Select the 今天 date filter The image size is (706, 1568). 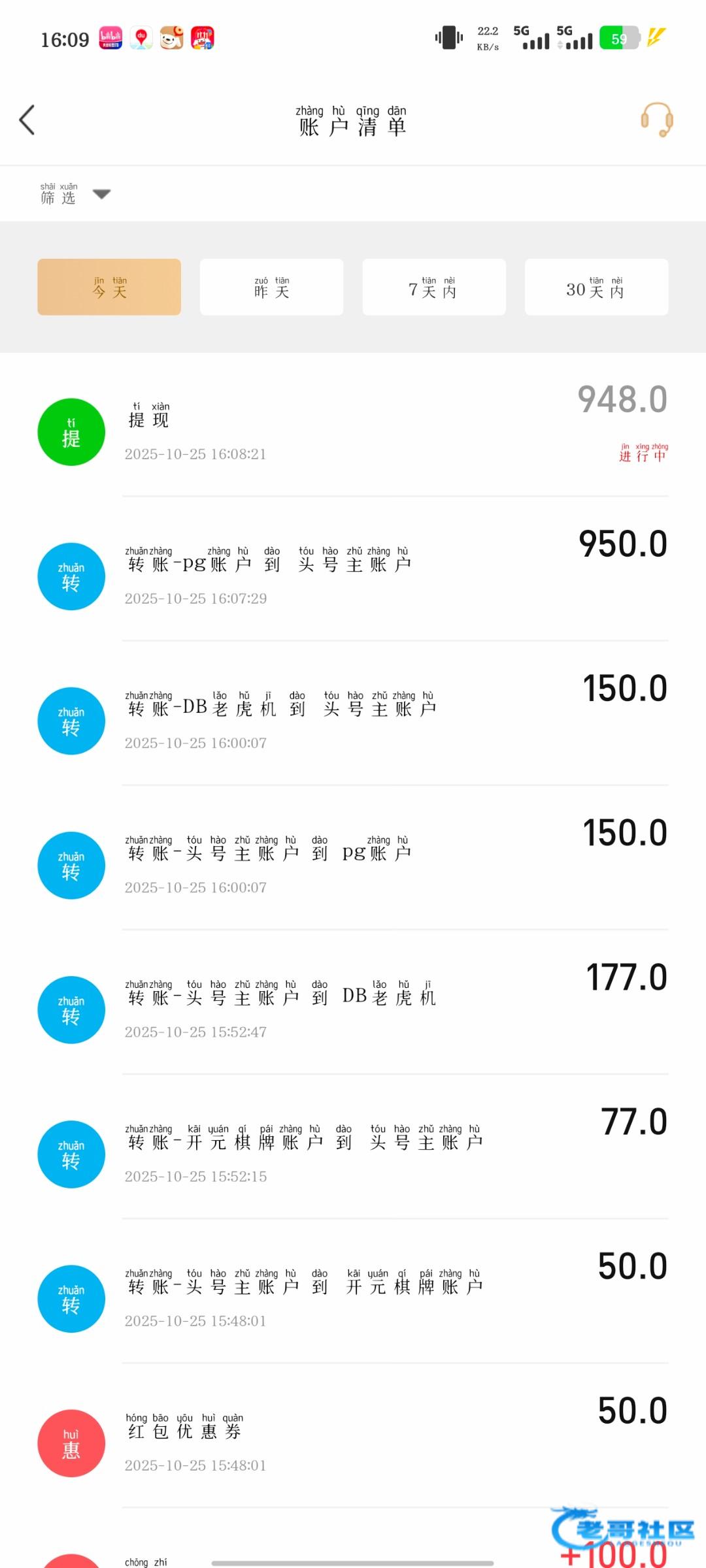(x=109, y=287)
